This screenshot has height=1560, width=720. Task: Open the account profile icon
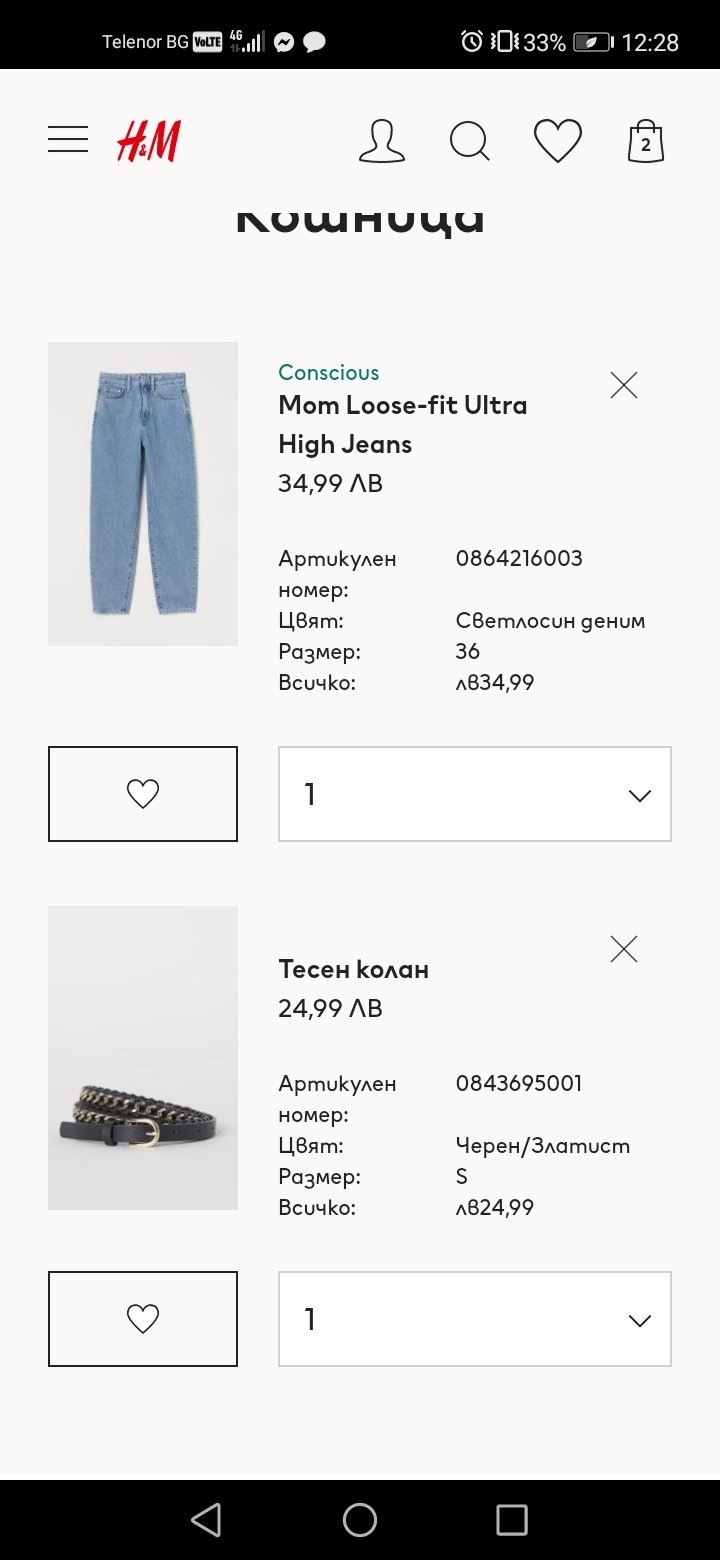click(x=382, y=141)
